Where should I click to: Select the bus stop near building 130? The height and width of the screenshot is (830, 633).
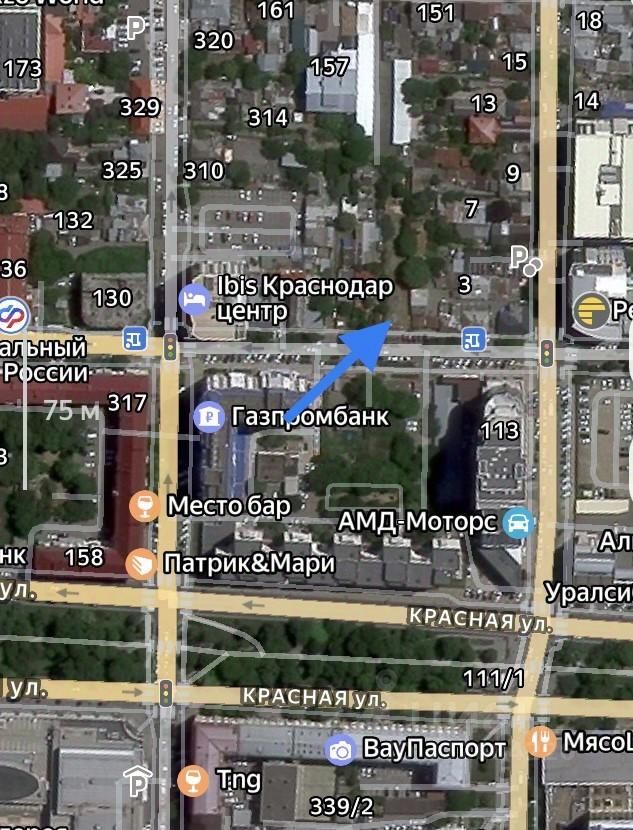coord(135,340)
